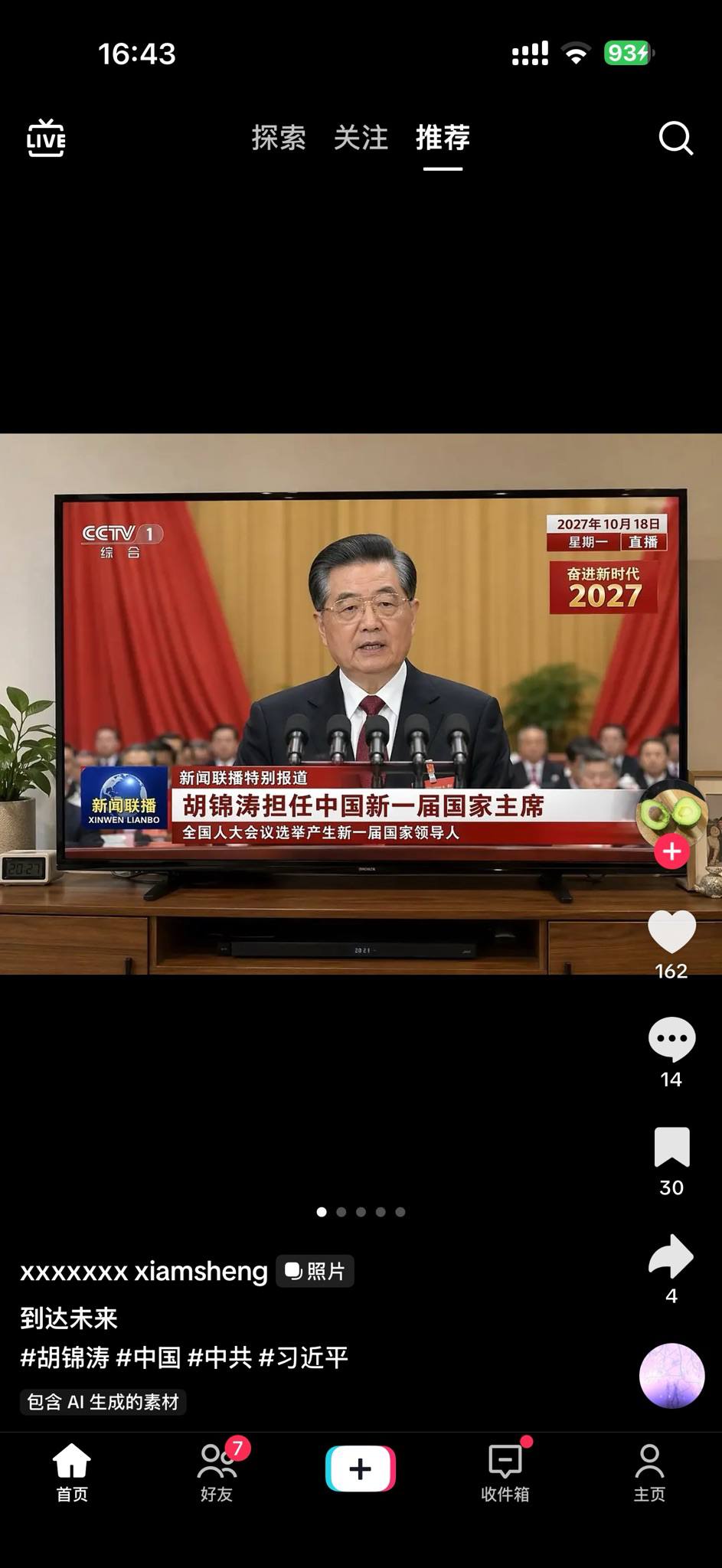This screenshot has width=722, height=1568.
Task: Share the post using the arrow icon
Action: tap(671, 1256)
